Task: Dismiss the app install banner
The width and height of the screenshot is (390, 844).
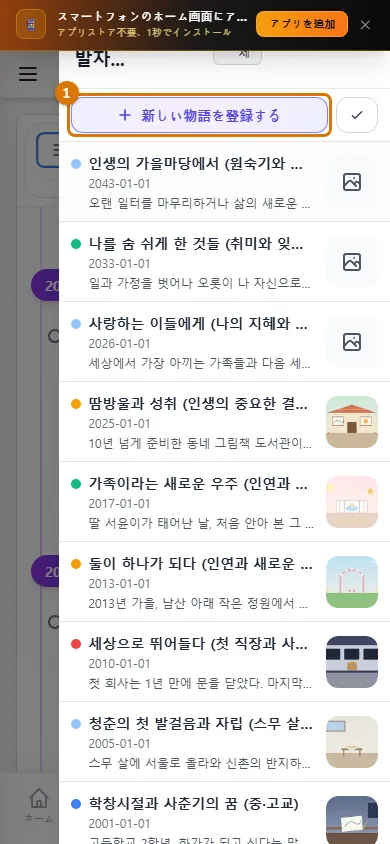Action: coord(365,25)
